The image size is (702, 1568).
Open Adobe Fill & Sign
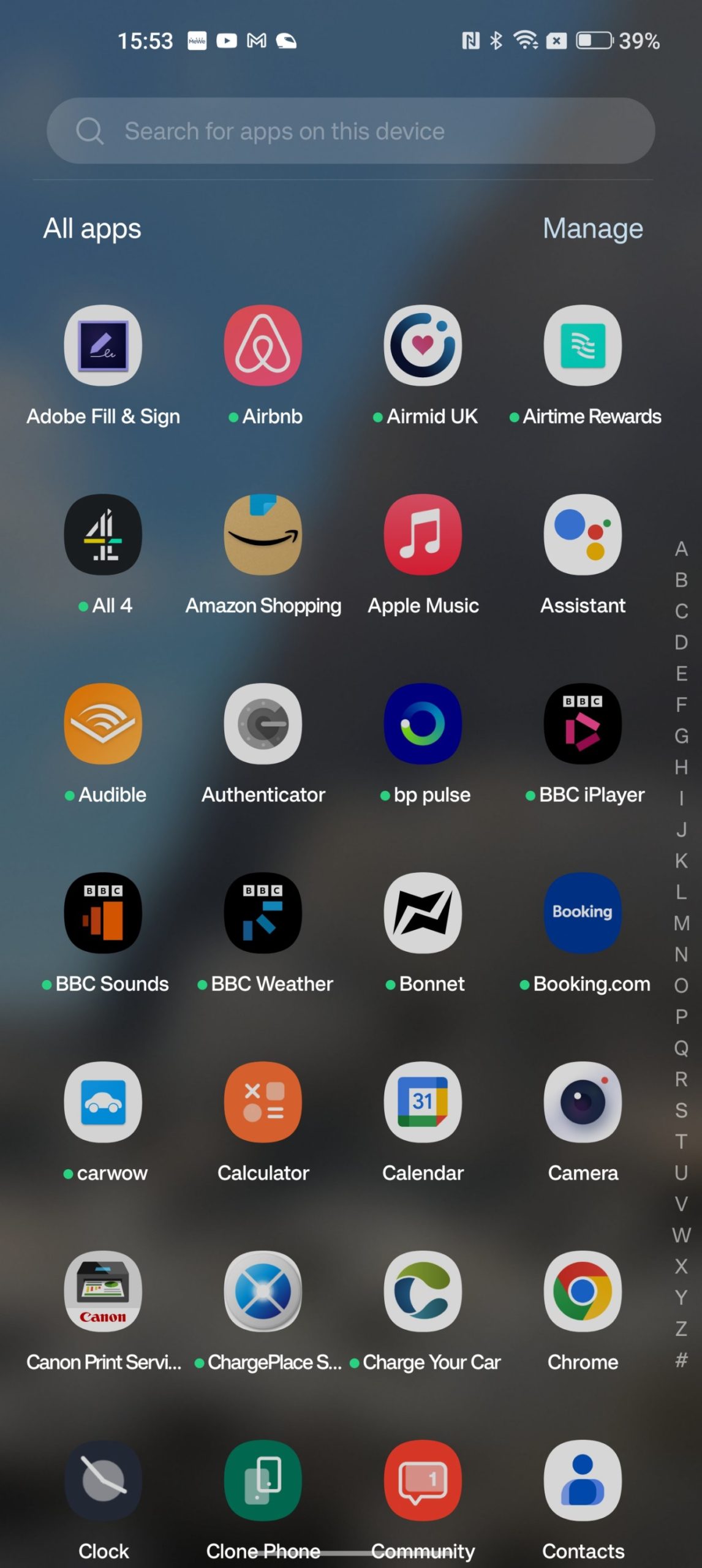pyautogui.click(x=103, y=345)
